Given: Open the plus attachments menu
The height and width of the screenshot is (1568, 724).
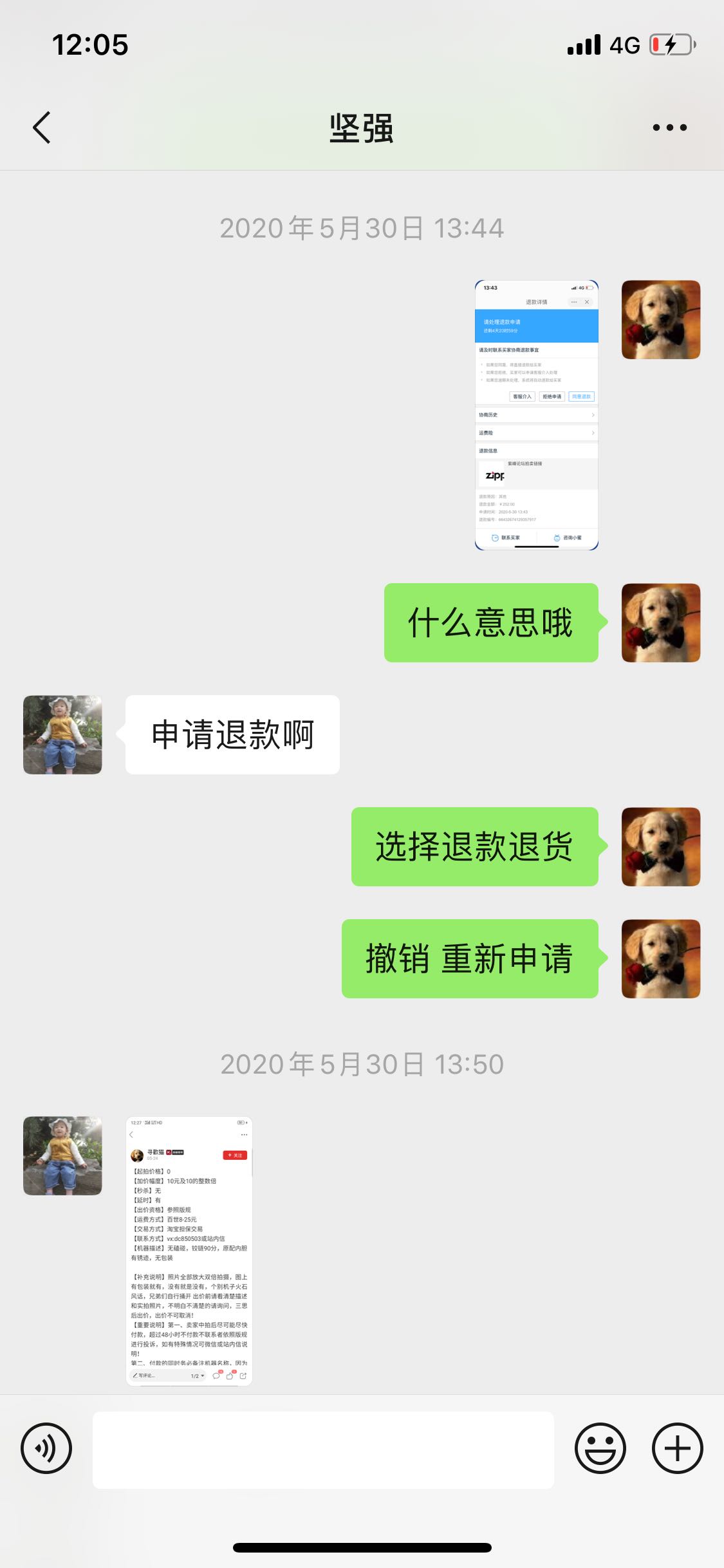Looking at the screenshot, I should click(677, 1449).
